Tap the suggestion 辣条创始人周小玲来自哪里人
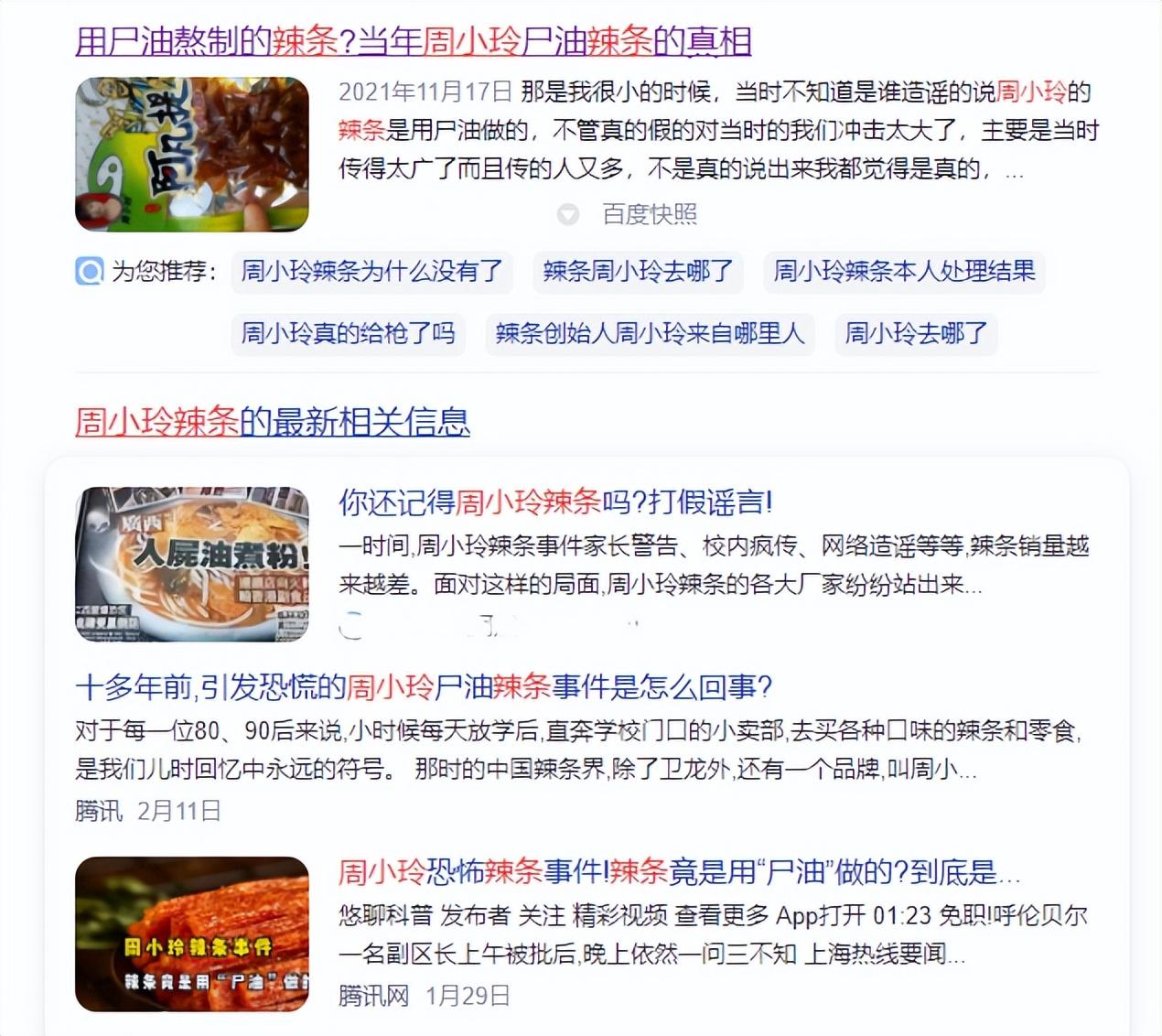1162x1036 pixels. [650, 333]
